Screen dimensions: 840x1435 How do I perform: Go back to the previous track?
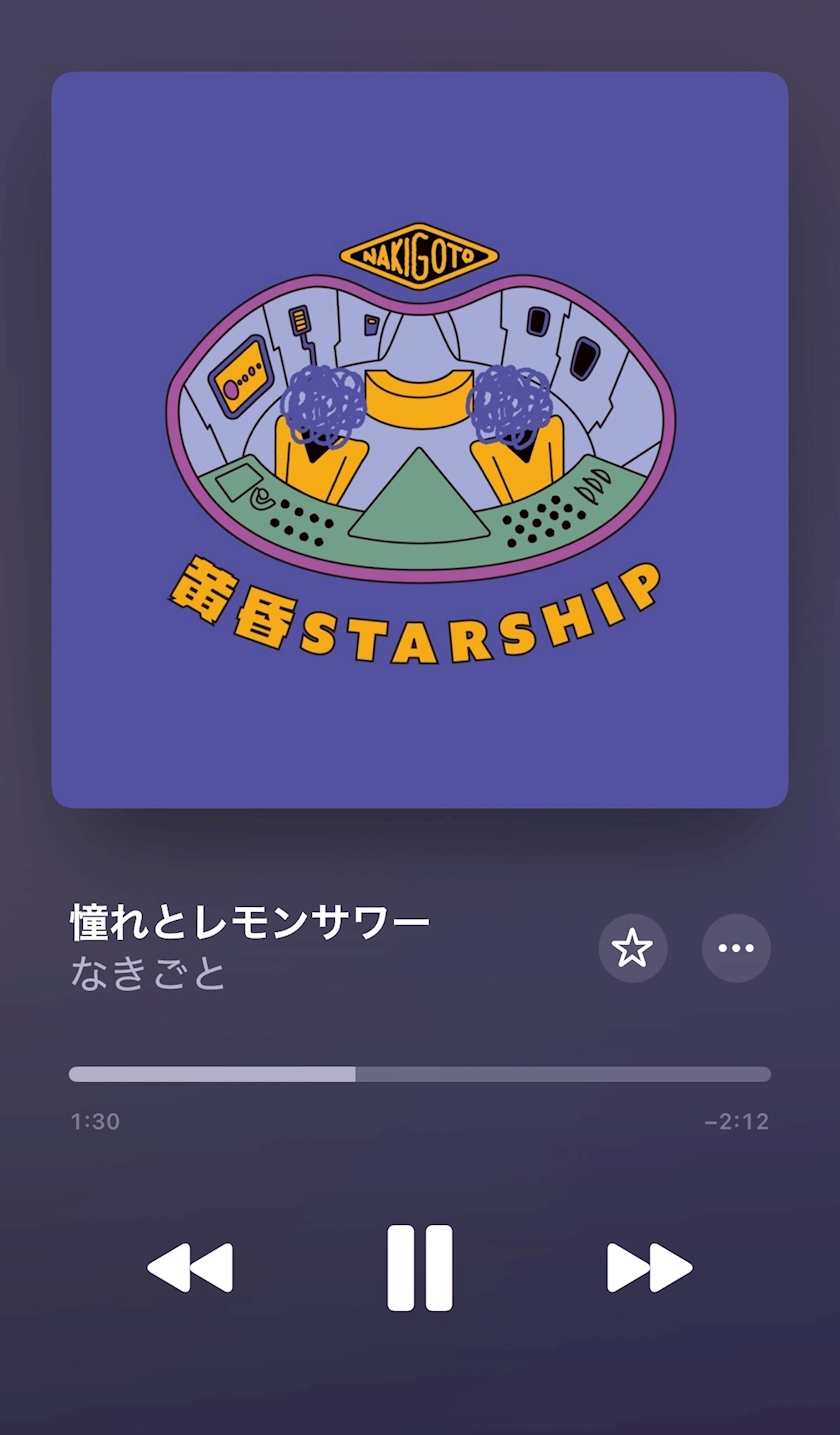[x=190, y=1268]
